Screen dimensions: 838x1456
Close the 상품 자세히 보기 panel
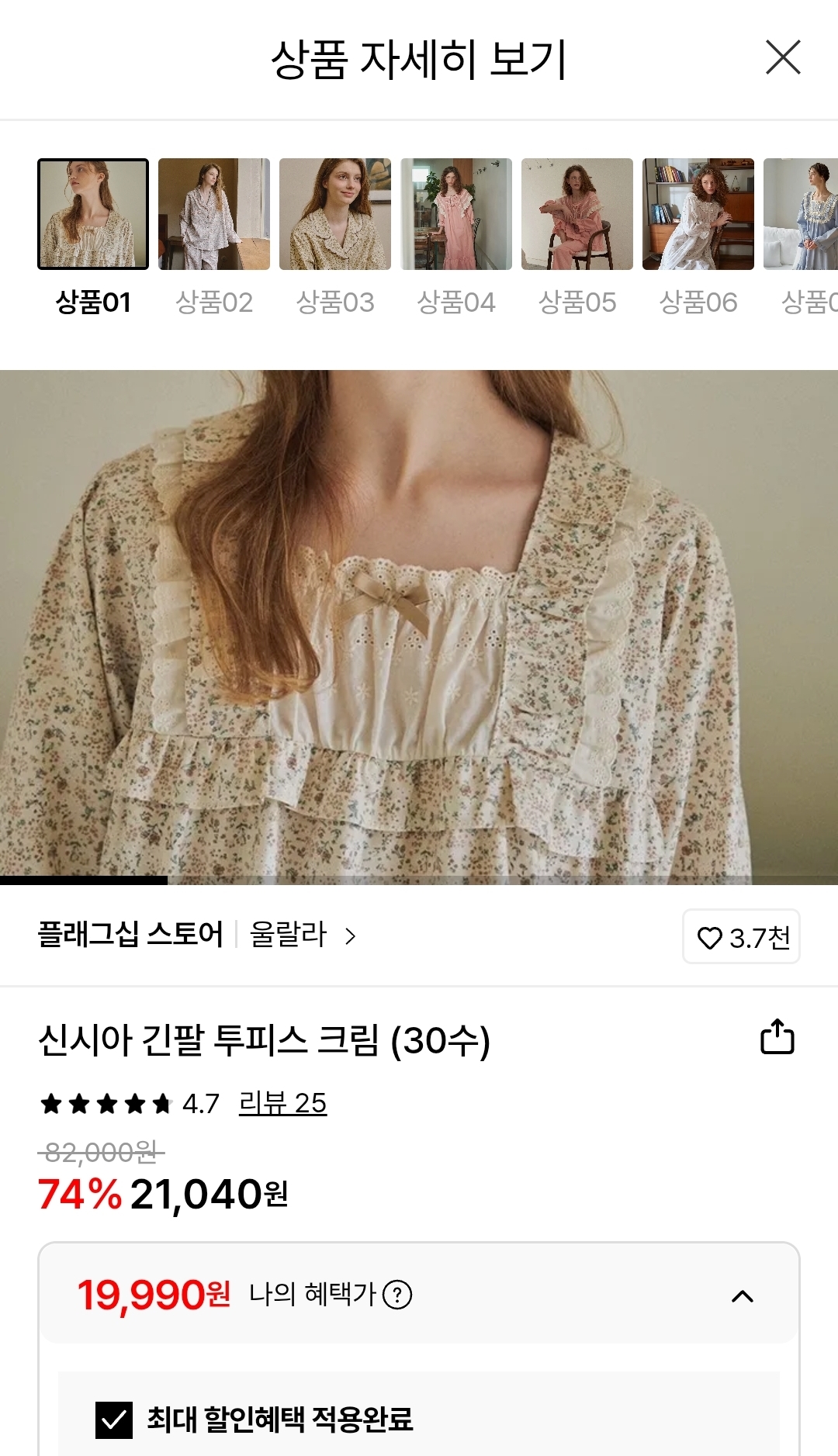pos(782,58)
